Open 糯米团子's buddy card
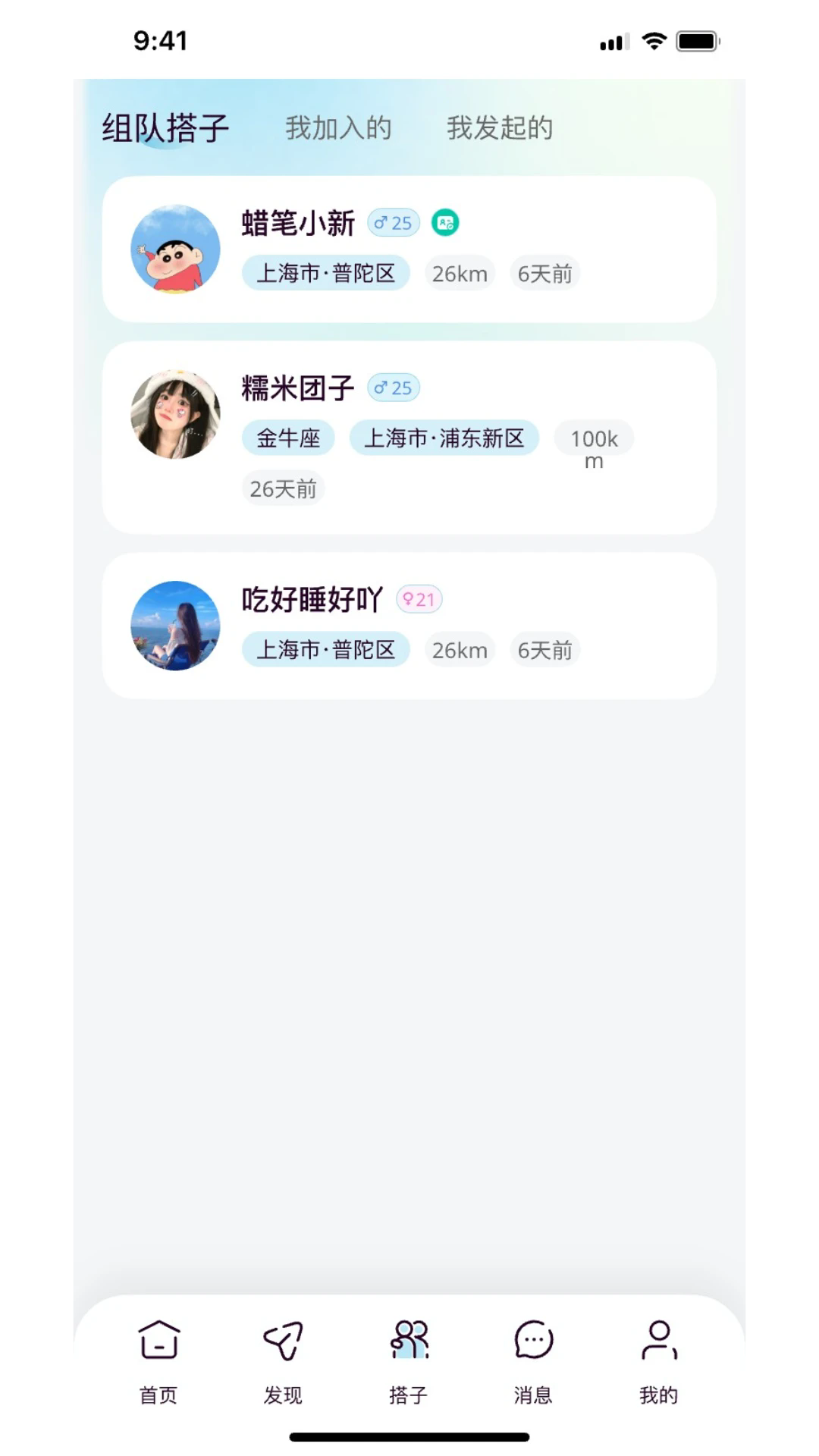Viewport: 819px width, 1456px height. [409, 438]
